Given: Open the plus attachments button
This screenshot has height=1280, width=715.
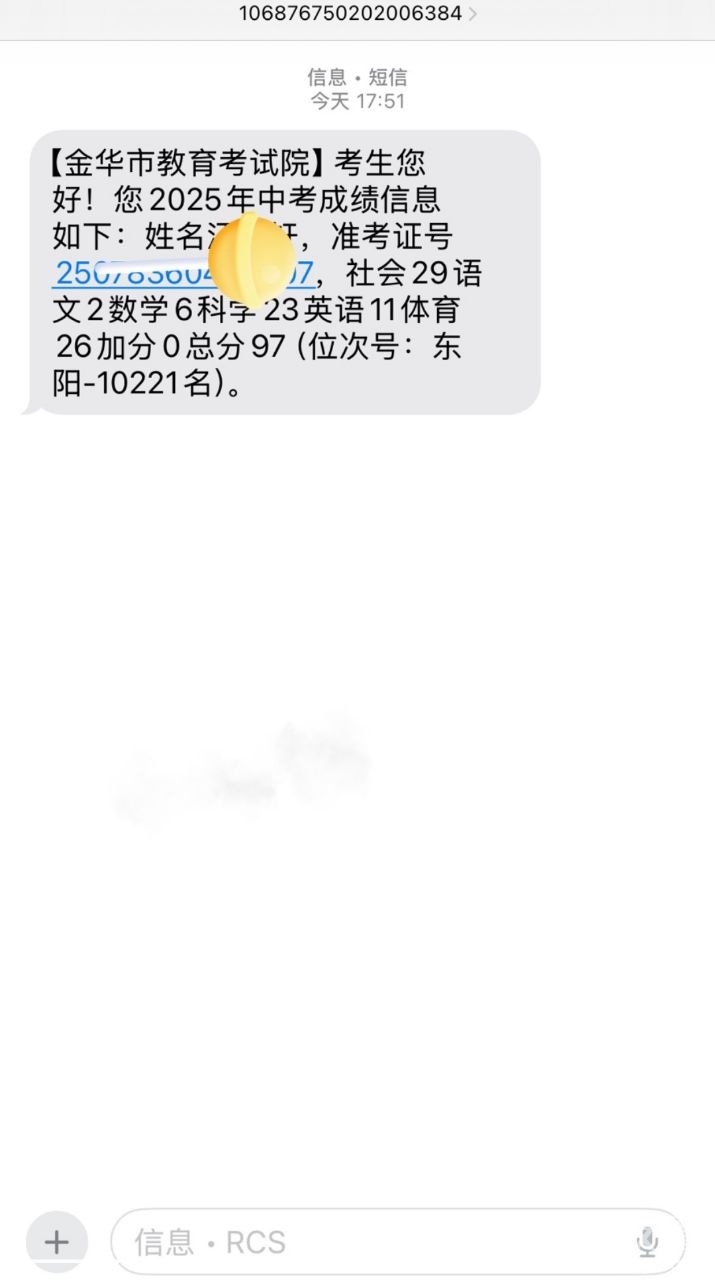Looking at the screenshot, I should [x=57, y=1242].
